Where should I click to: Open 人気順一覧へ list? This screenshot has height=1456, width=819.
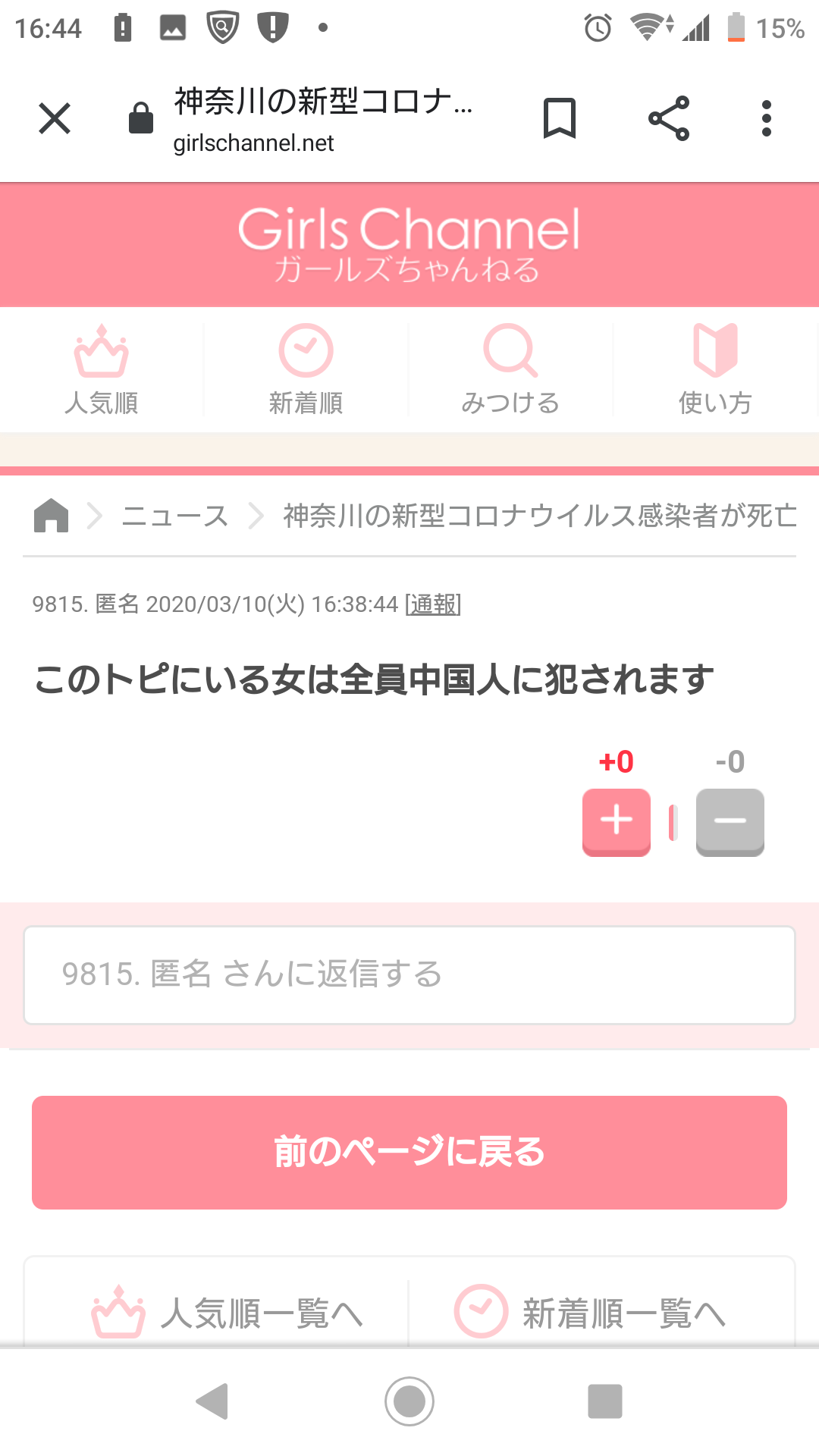coord(227,1313)
